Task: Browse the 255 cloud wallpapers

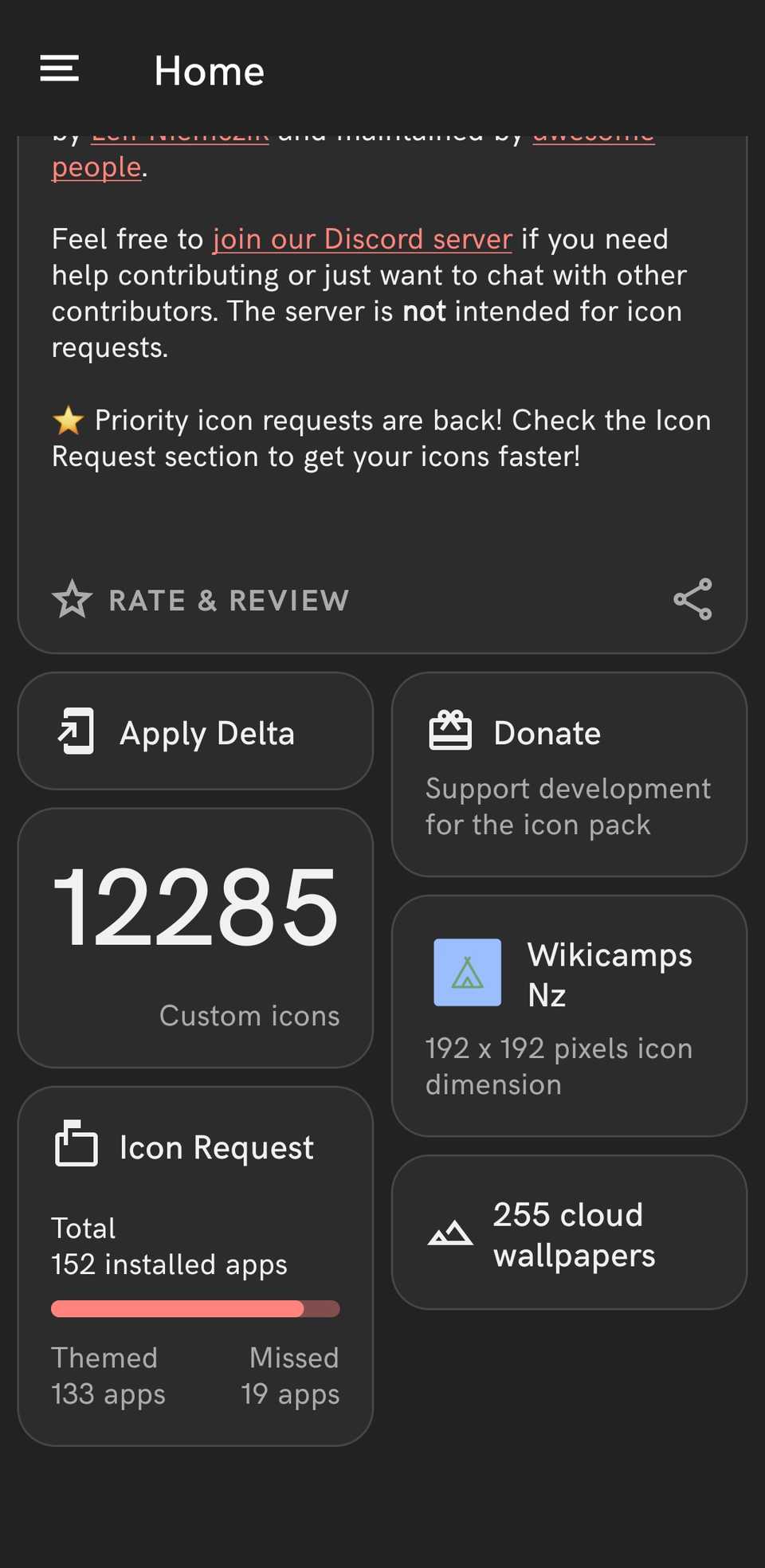Action: (569, 1233)
